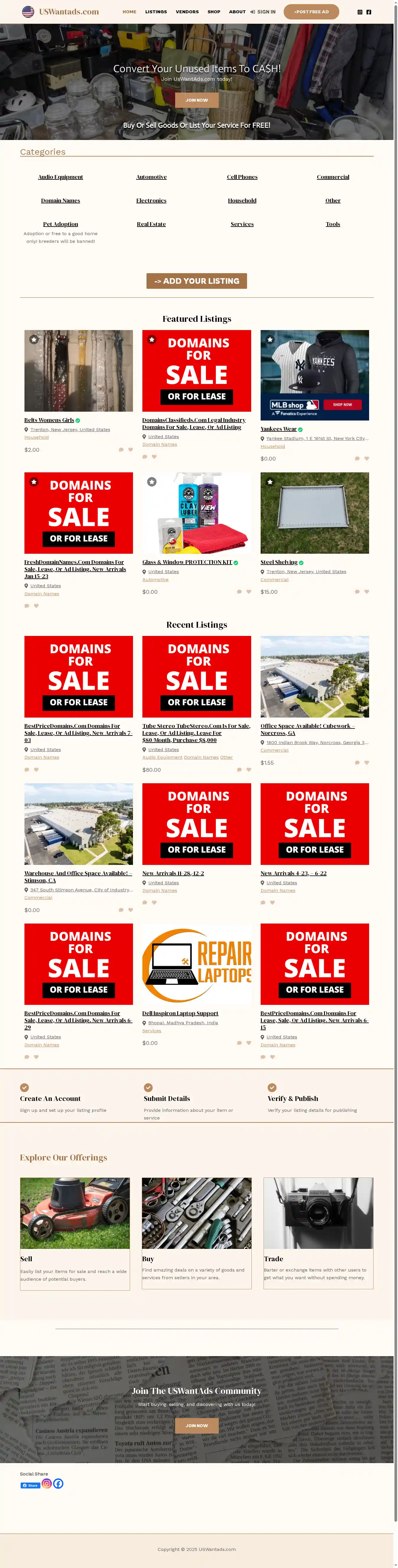Open the Facebook icon in the header
The width and height of the screenshot is (398, 1568).
[x=368, y=12]
